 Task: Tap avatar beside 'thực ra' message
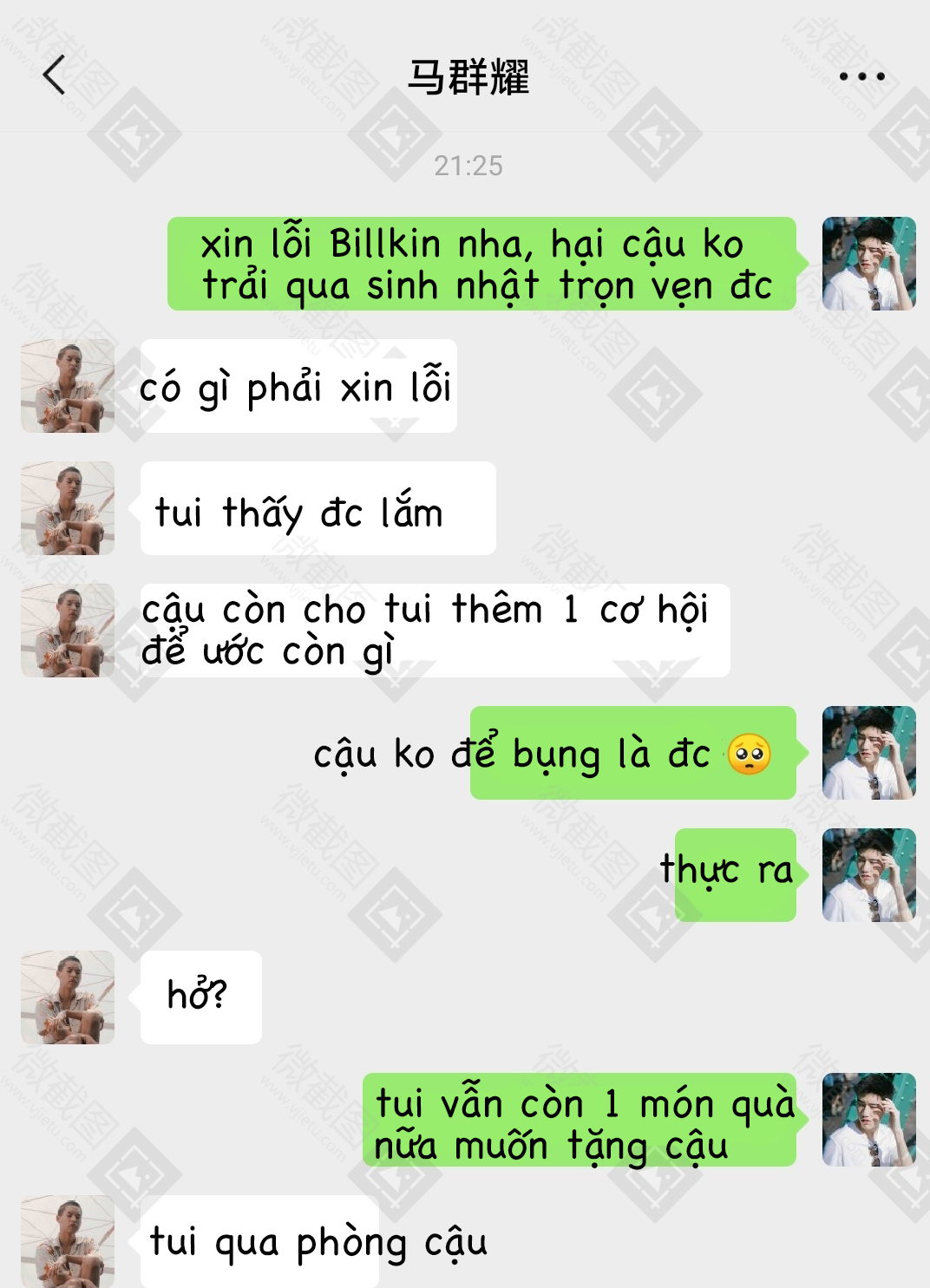(868, 875)
